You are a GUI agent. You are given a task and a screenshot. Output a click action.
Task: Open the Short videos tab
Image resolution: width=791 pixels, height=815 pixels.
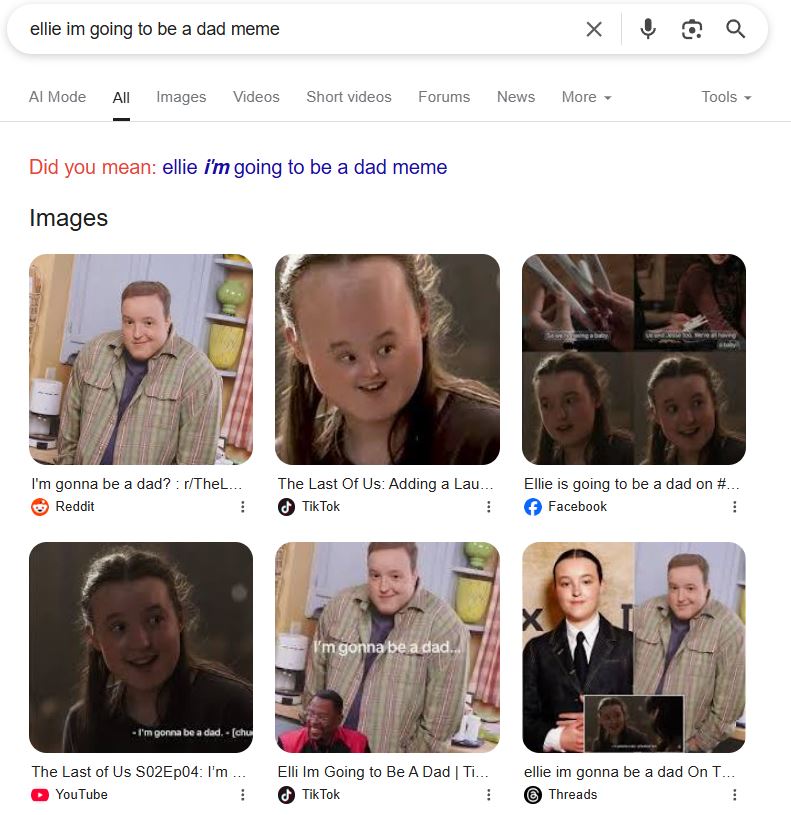click(349, 97)
